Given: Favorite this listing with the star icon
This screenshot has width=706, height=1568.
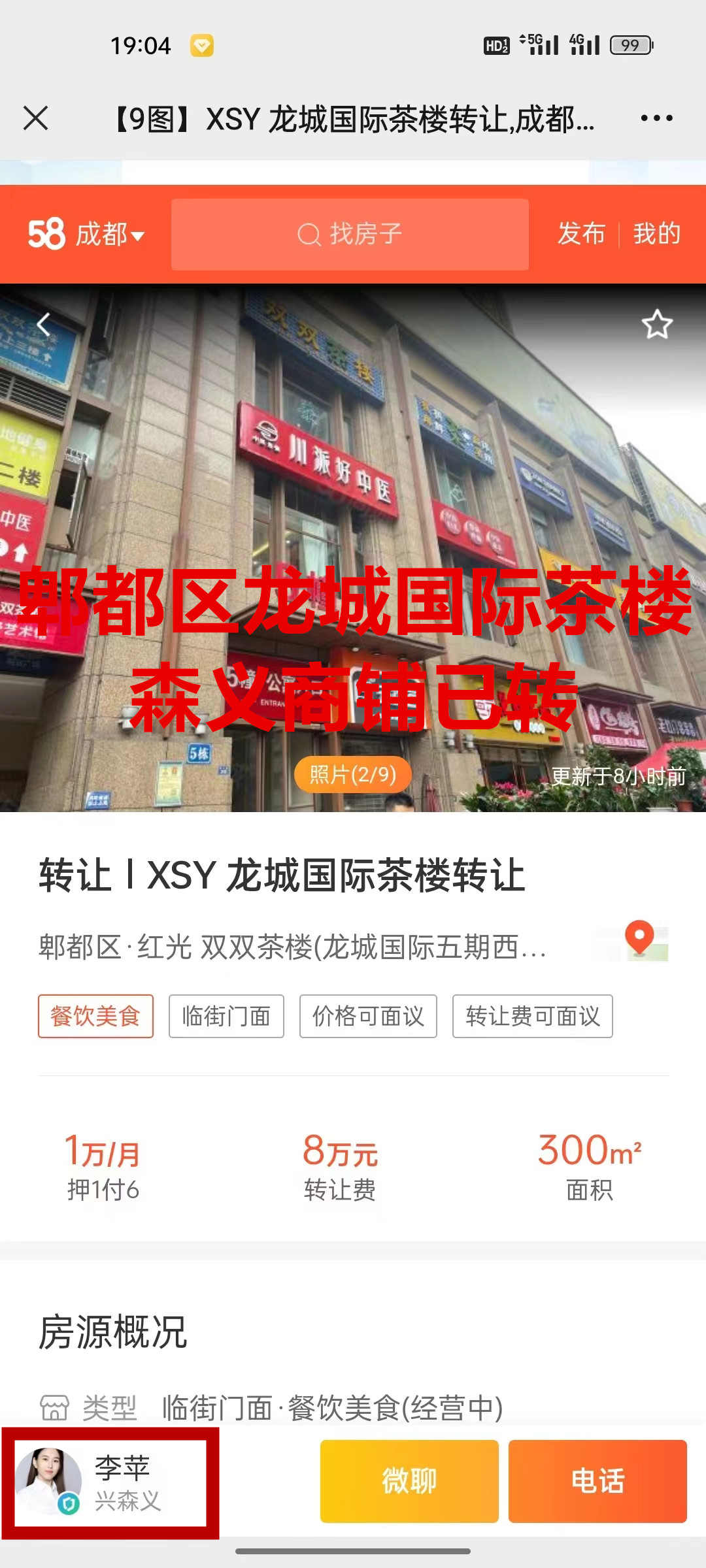Looking at the screenshot, I should [656, 325].
